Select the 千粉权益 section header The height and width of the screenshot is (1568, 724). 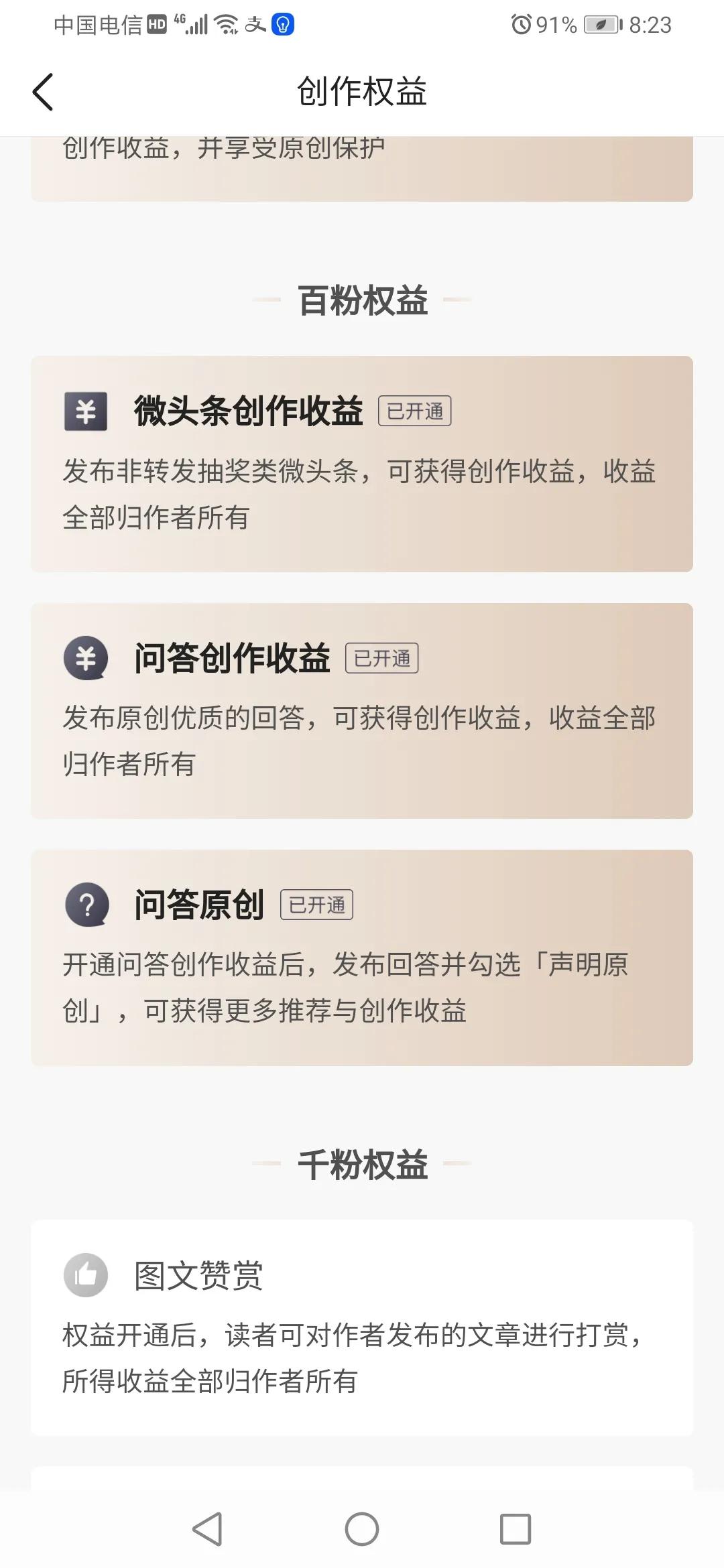(x=362, y=1165)
